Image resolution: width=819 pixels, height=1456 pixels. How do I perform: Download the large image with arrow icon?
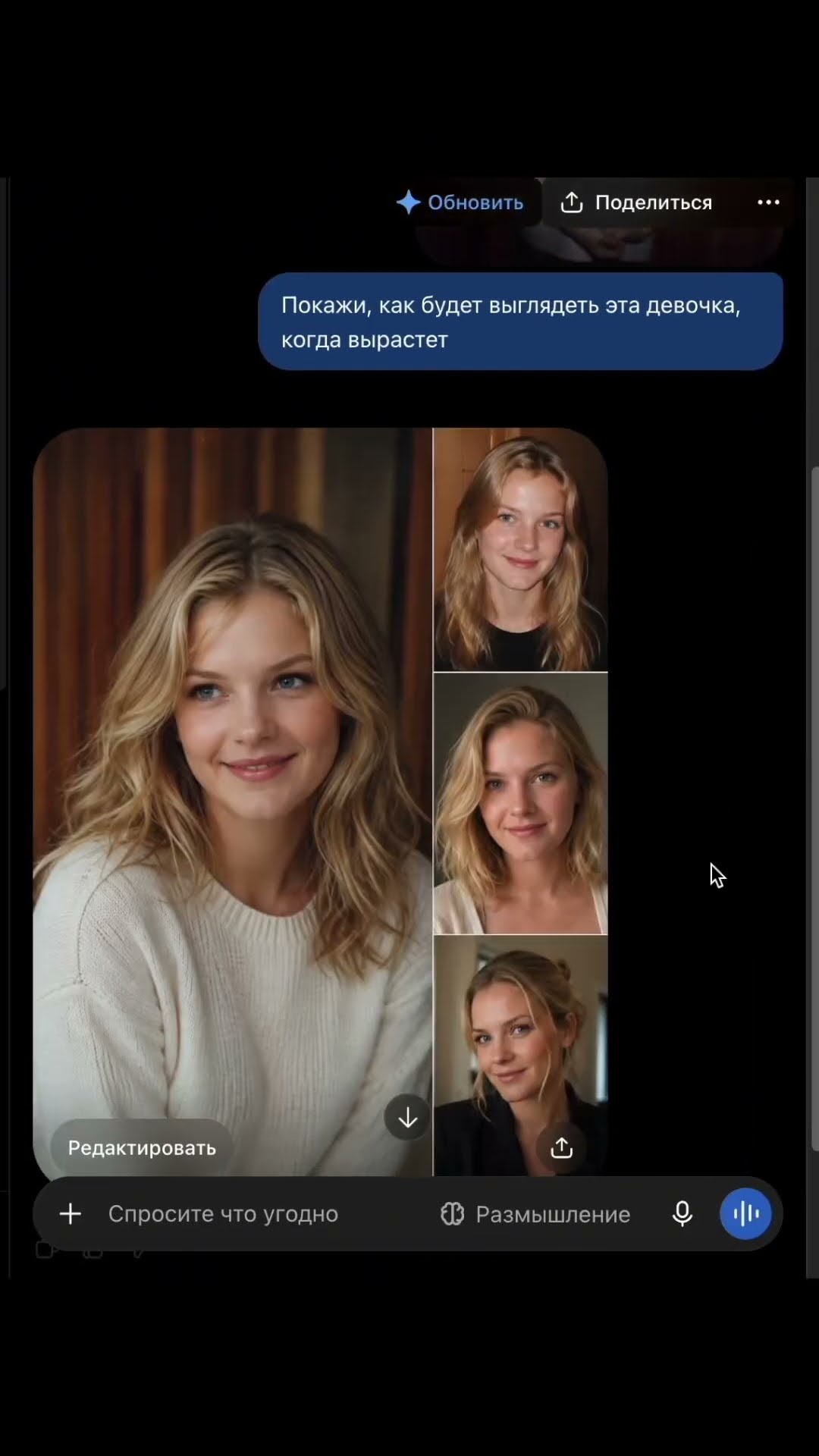point(407,1117)
